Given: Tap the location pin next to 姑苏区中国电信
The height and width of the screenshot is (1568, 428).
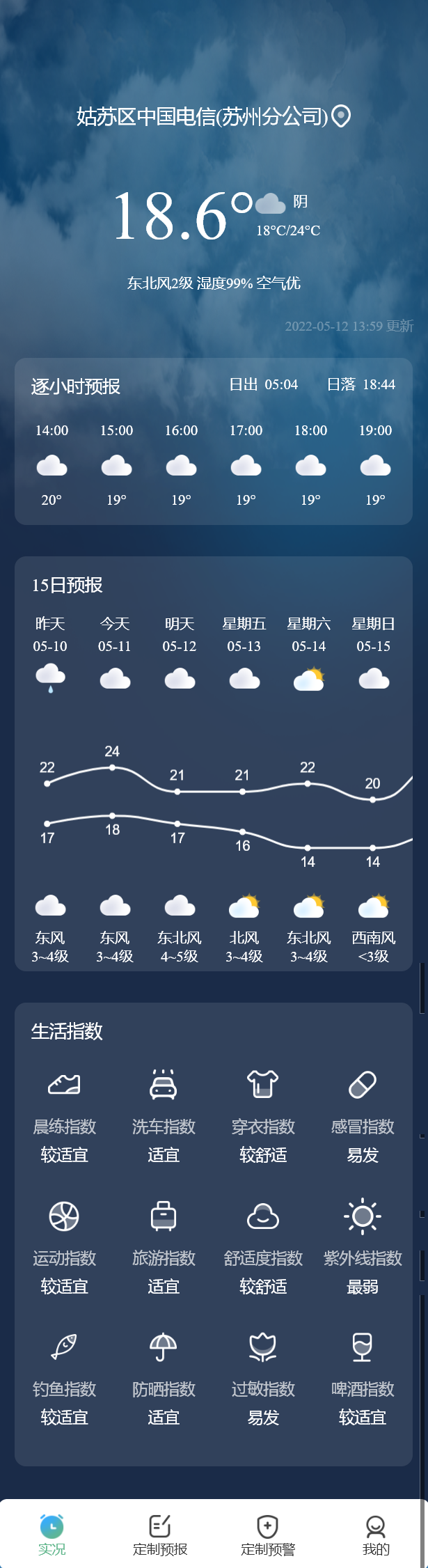Looking at the screenshot, I should (341, 116).
